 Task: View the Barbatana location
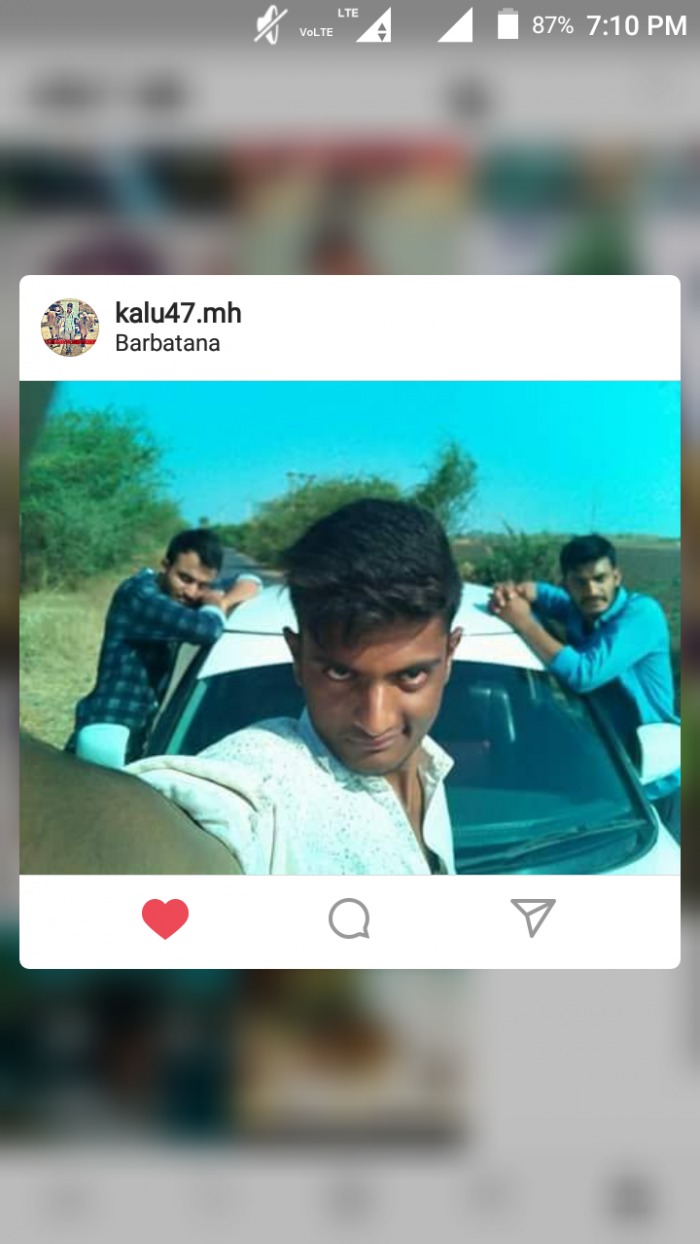pyautogui.click(x=167, y=344)
